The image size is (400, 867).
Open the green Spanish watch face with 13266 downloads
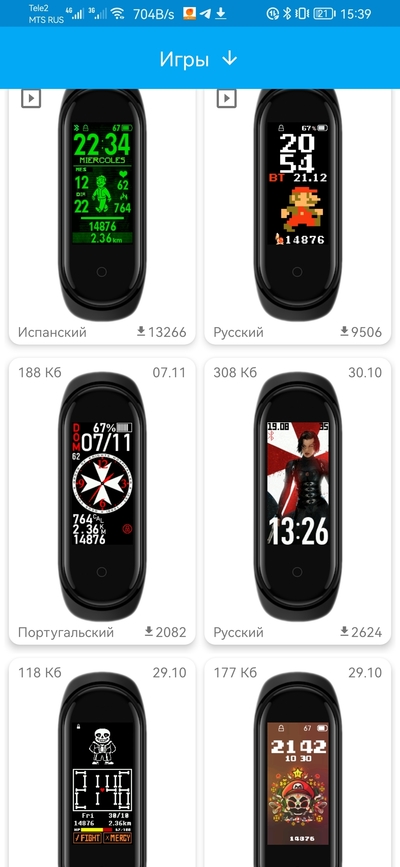point(102,216)
